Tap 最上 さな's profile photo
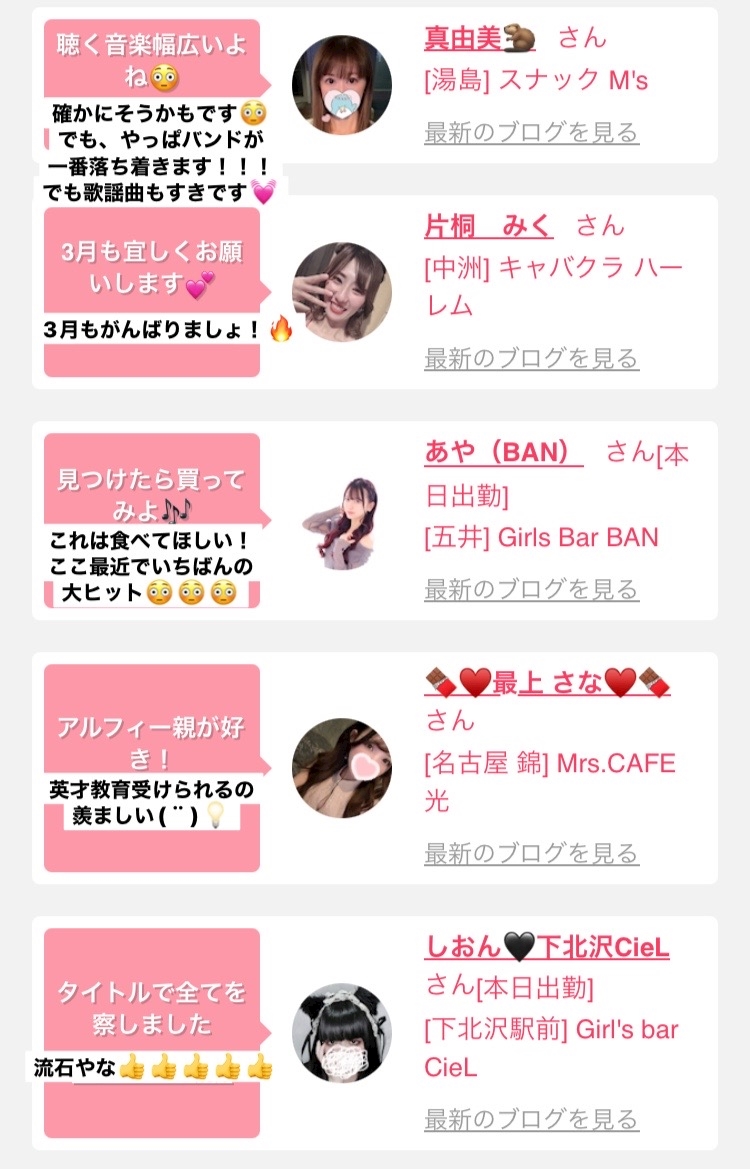 pyautogui.click(x=342, y=768)
